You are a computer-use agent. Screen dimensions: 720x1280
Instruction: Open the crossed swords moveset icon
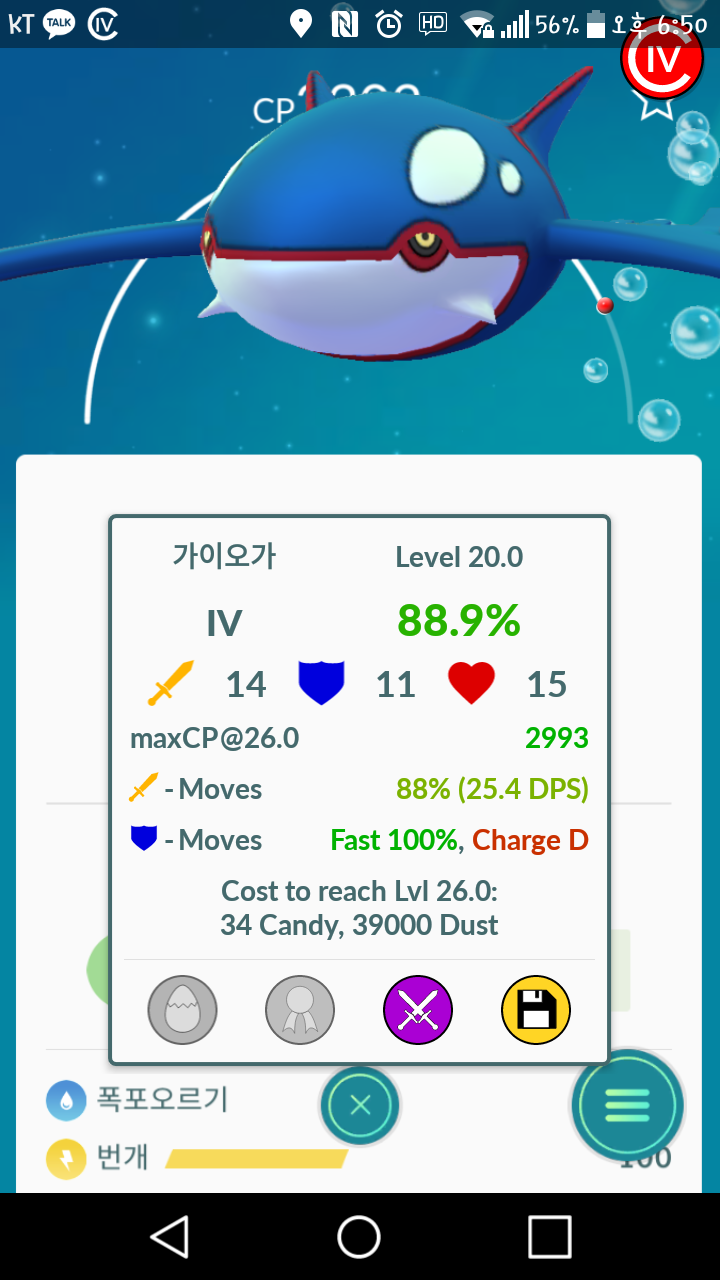pos(418,1010)
